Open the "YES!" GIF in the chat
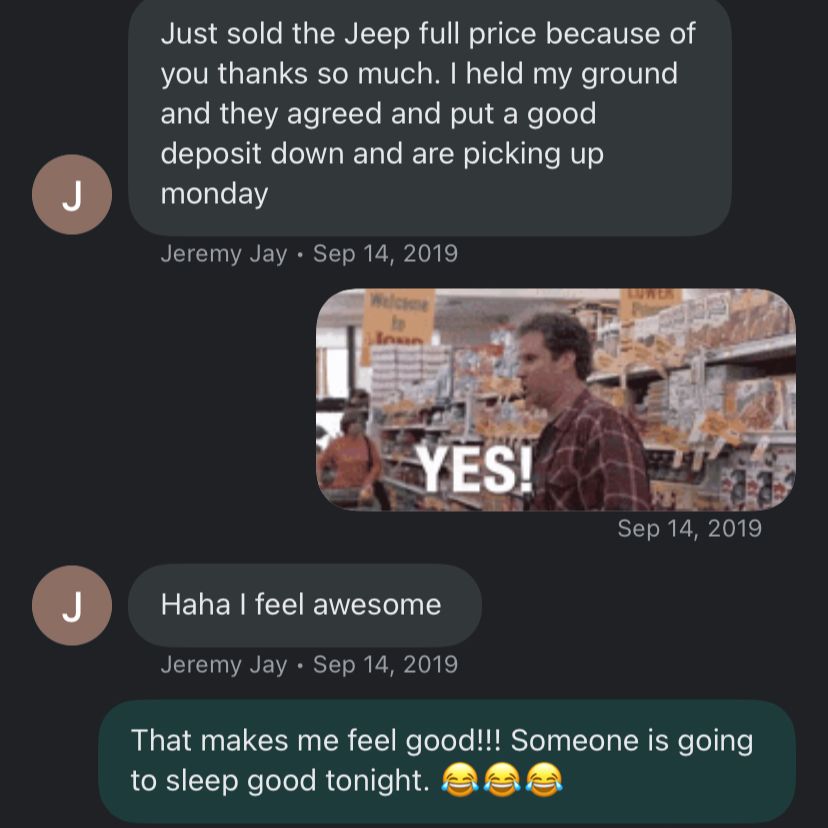Screen dimensions: 828x828 click(555, 400)
